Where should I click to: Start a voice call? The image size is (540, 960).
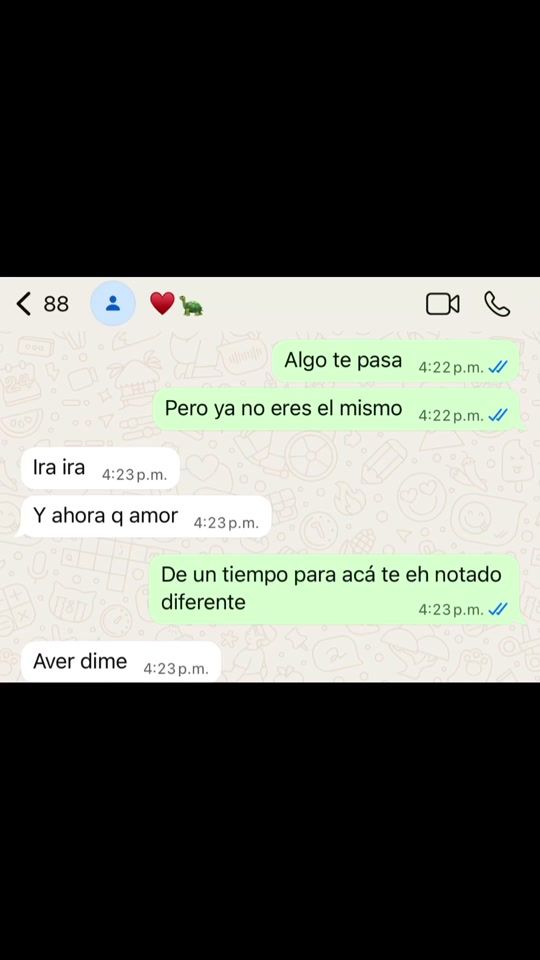click(497, 304)
